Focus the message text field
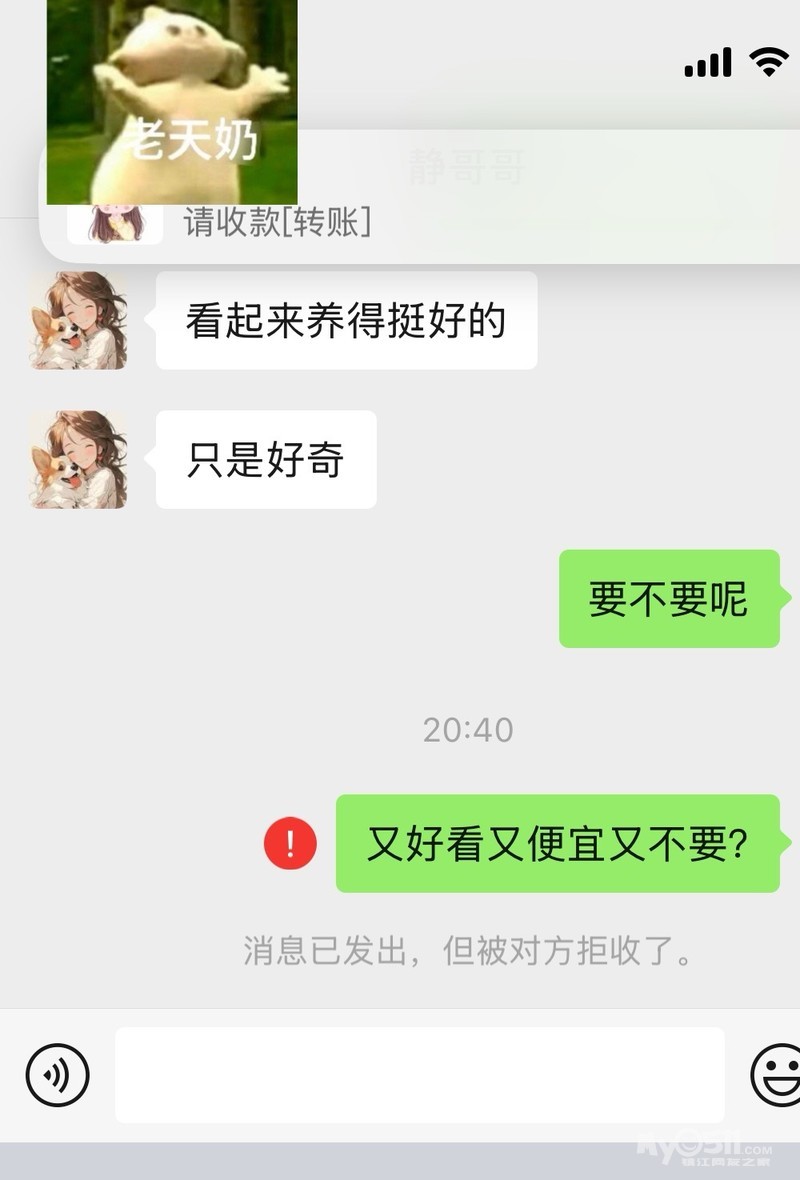Screen dimensions: 800x1180 pyautogui.click(x=419, y=1075)
